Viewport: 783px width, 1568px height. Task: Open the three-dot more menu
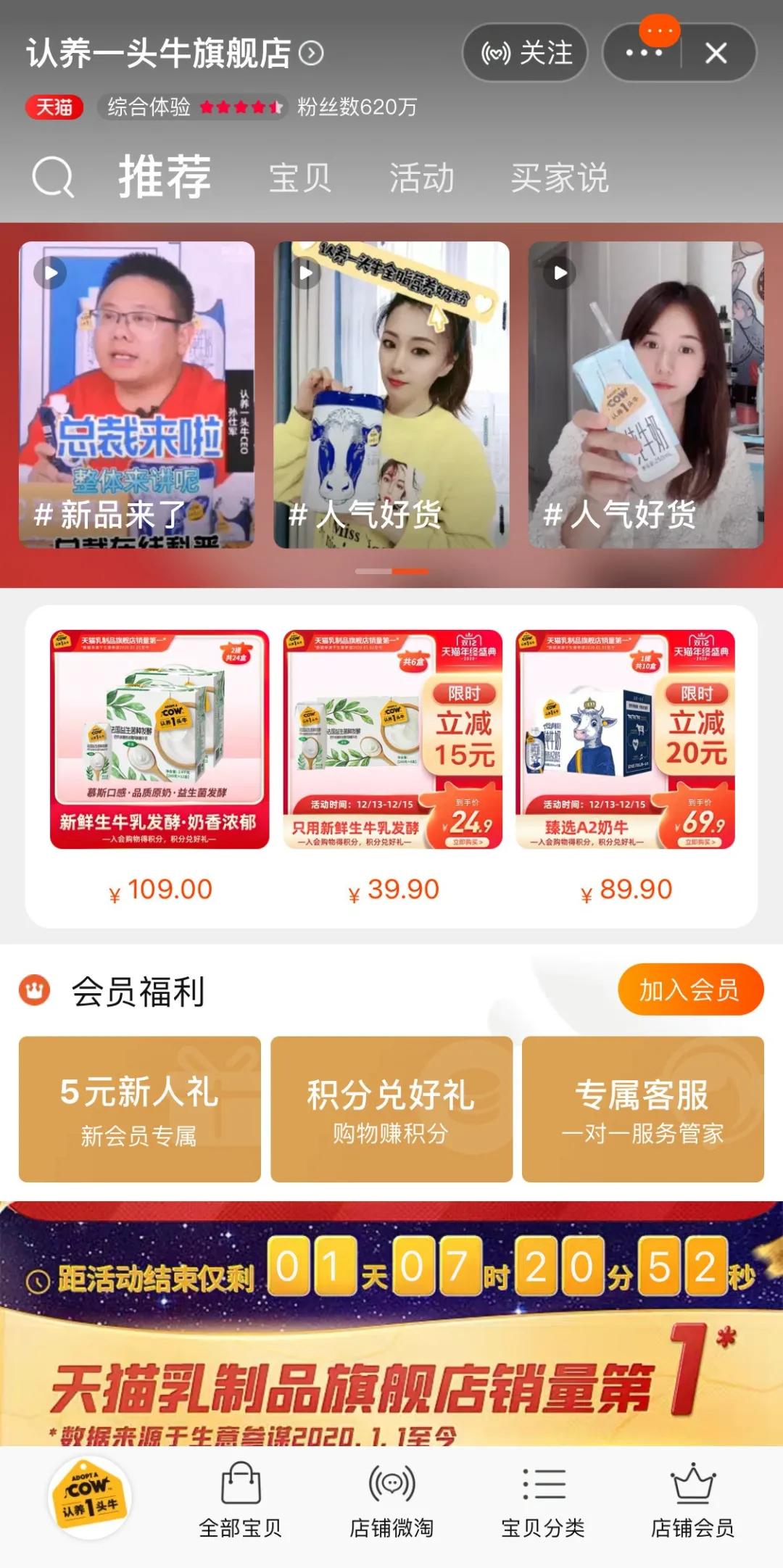pyautogui.click(x=643, y=53)
